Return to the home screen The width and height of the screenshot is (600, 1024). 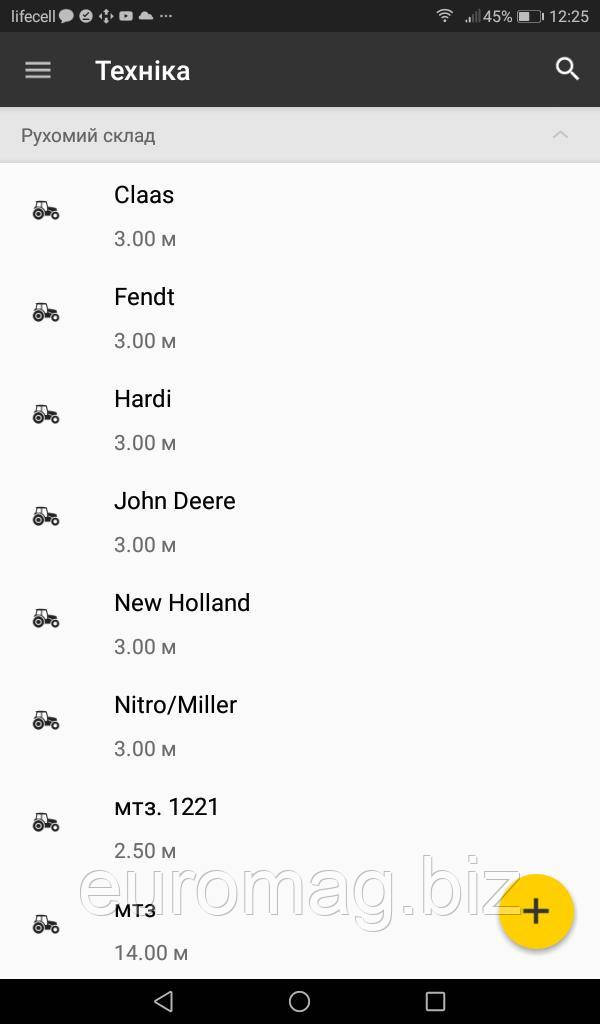(299, 1001)
